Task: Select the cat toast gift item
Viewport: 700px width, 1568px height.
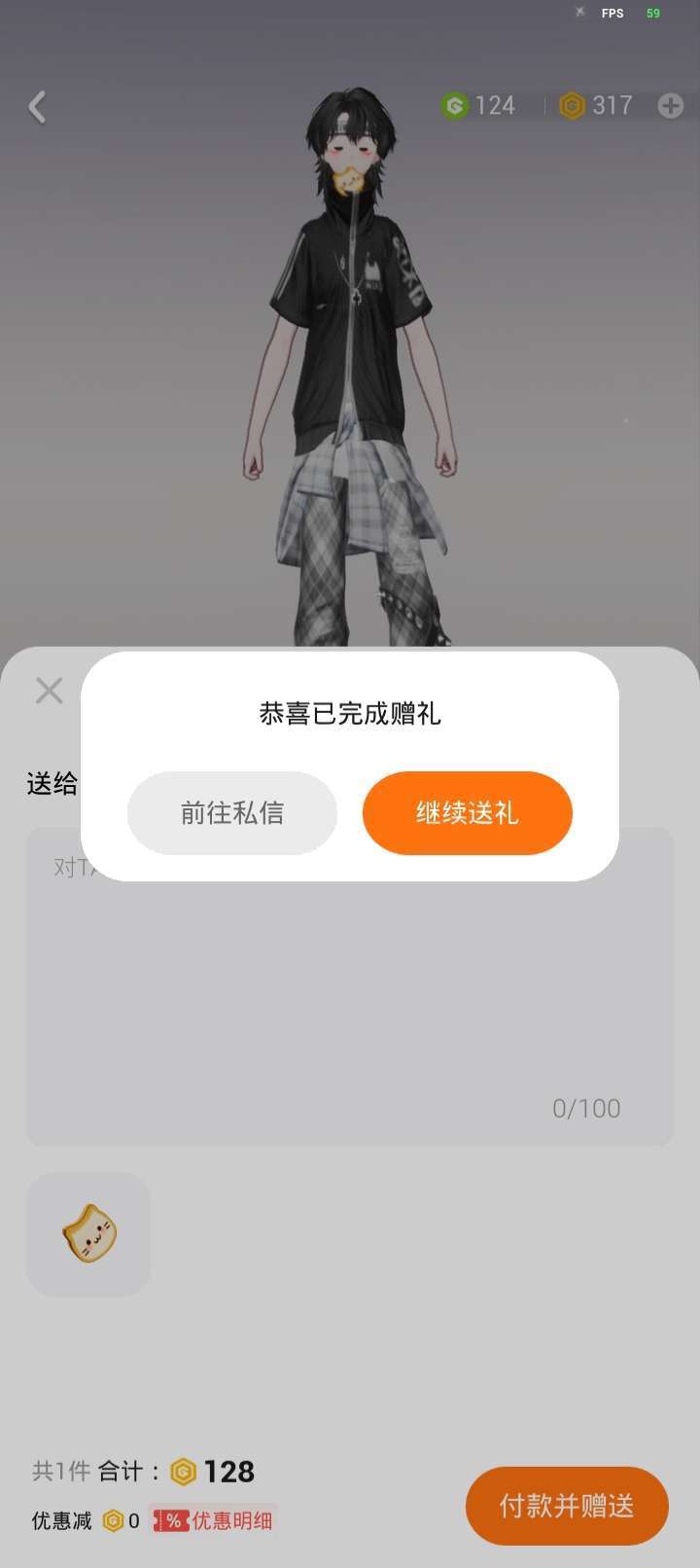Action: tap(88, 1234)
